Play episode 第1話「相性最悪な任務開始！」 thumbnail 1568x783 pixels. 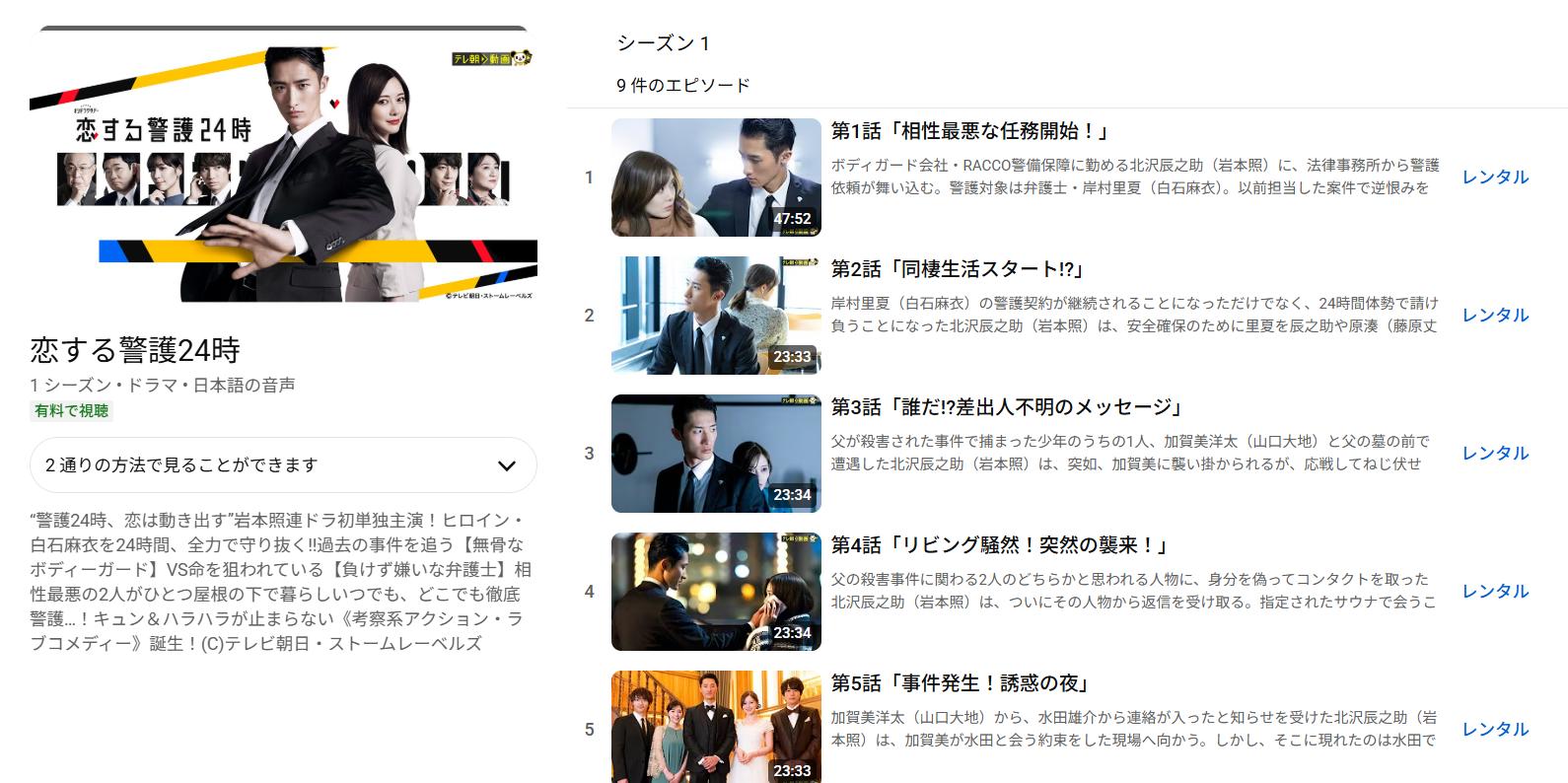click(x=716, y=178)
